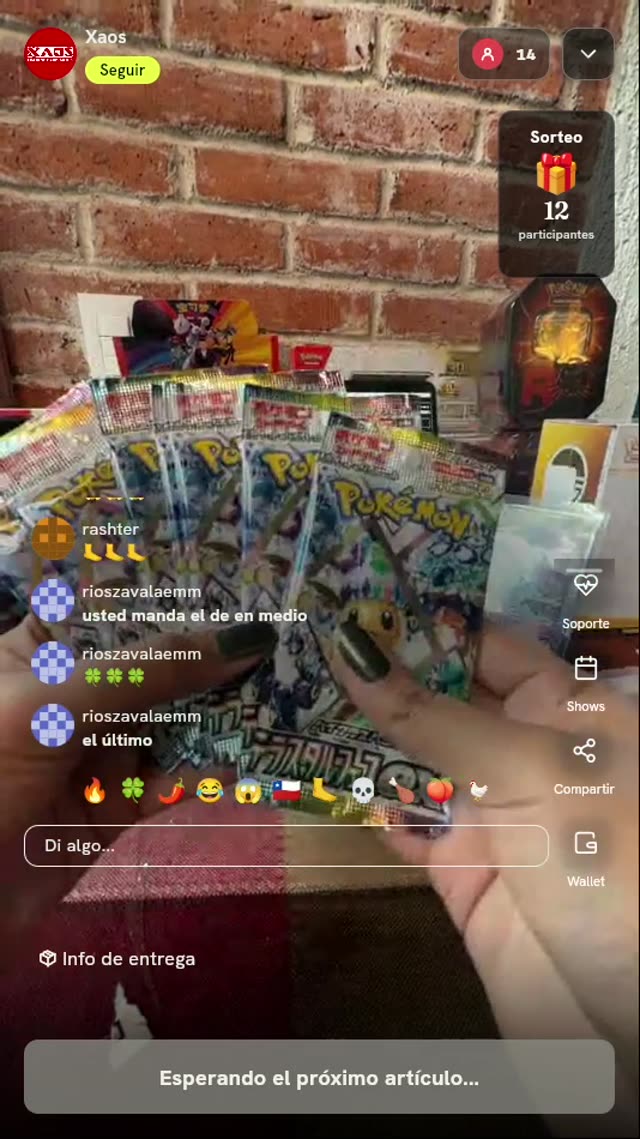
Task: Minimize the live stream with the chevron
Action: 588,54
